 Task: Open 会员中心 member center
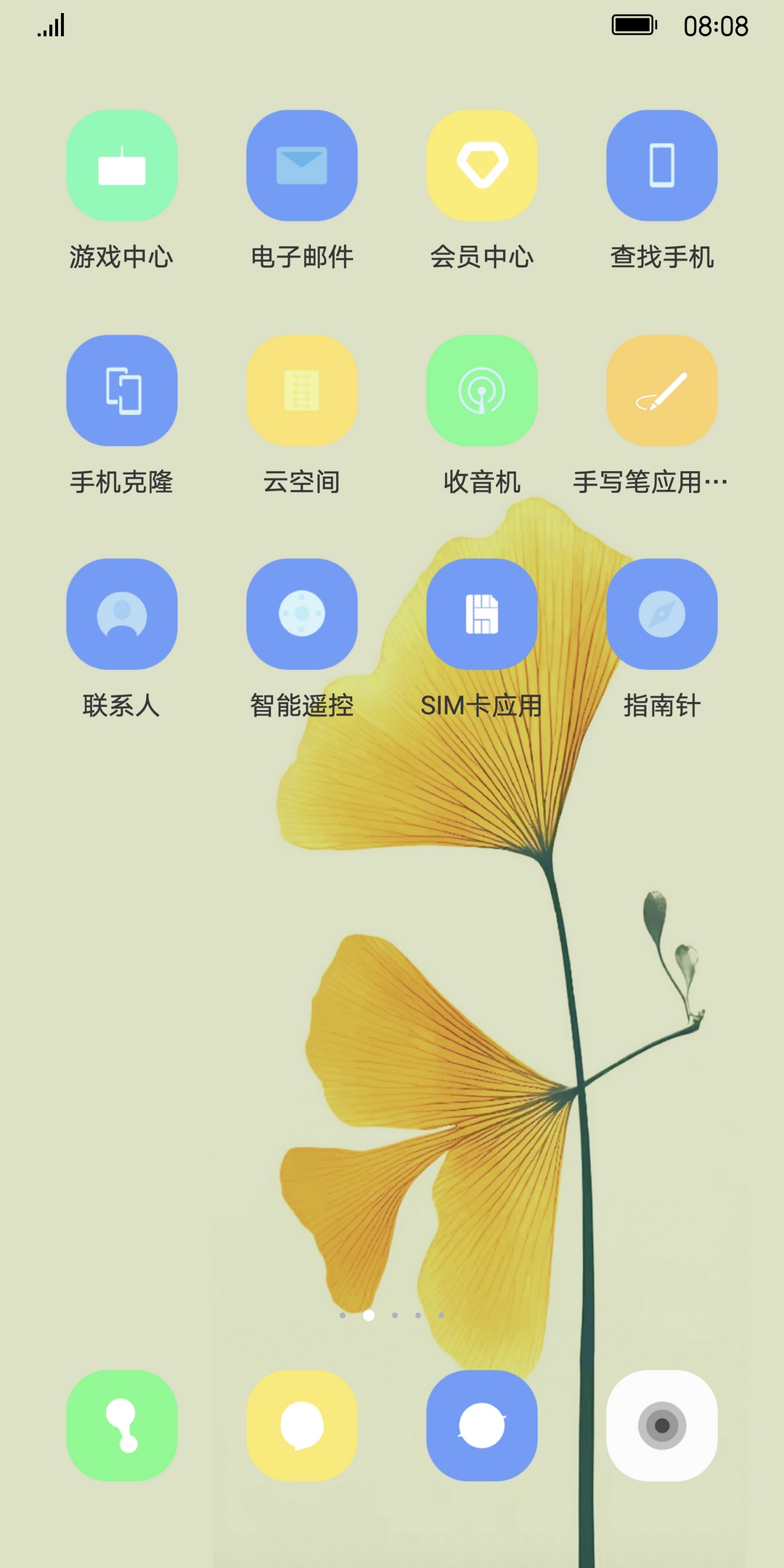[482, 166]
